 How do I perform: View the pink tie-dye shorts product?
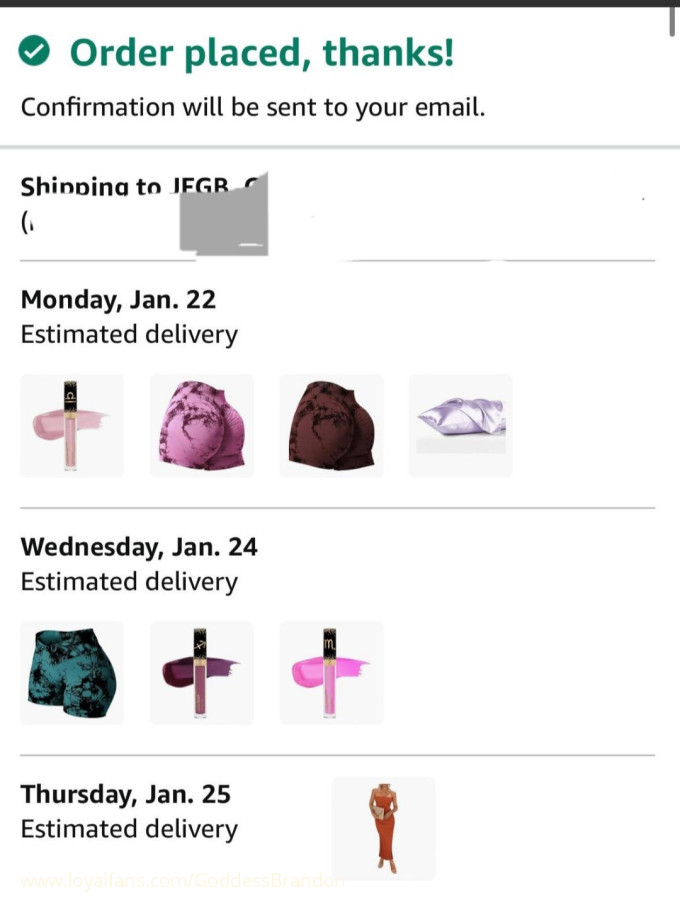(x=202, y=425)
